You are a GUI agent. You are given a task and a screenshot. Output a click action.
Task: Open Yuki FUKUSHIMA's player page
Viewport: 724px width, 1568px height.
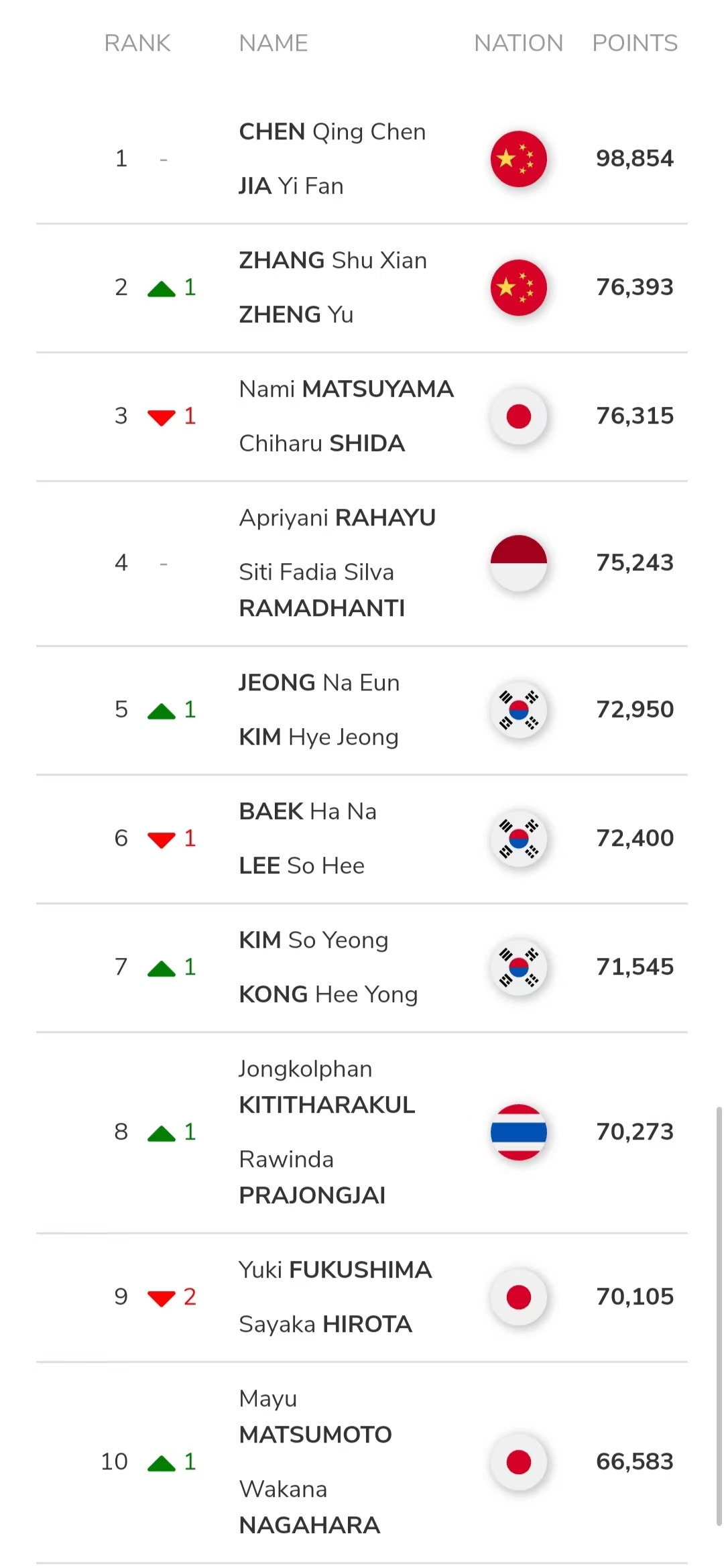point(335,1270)
